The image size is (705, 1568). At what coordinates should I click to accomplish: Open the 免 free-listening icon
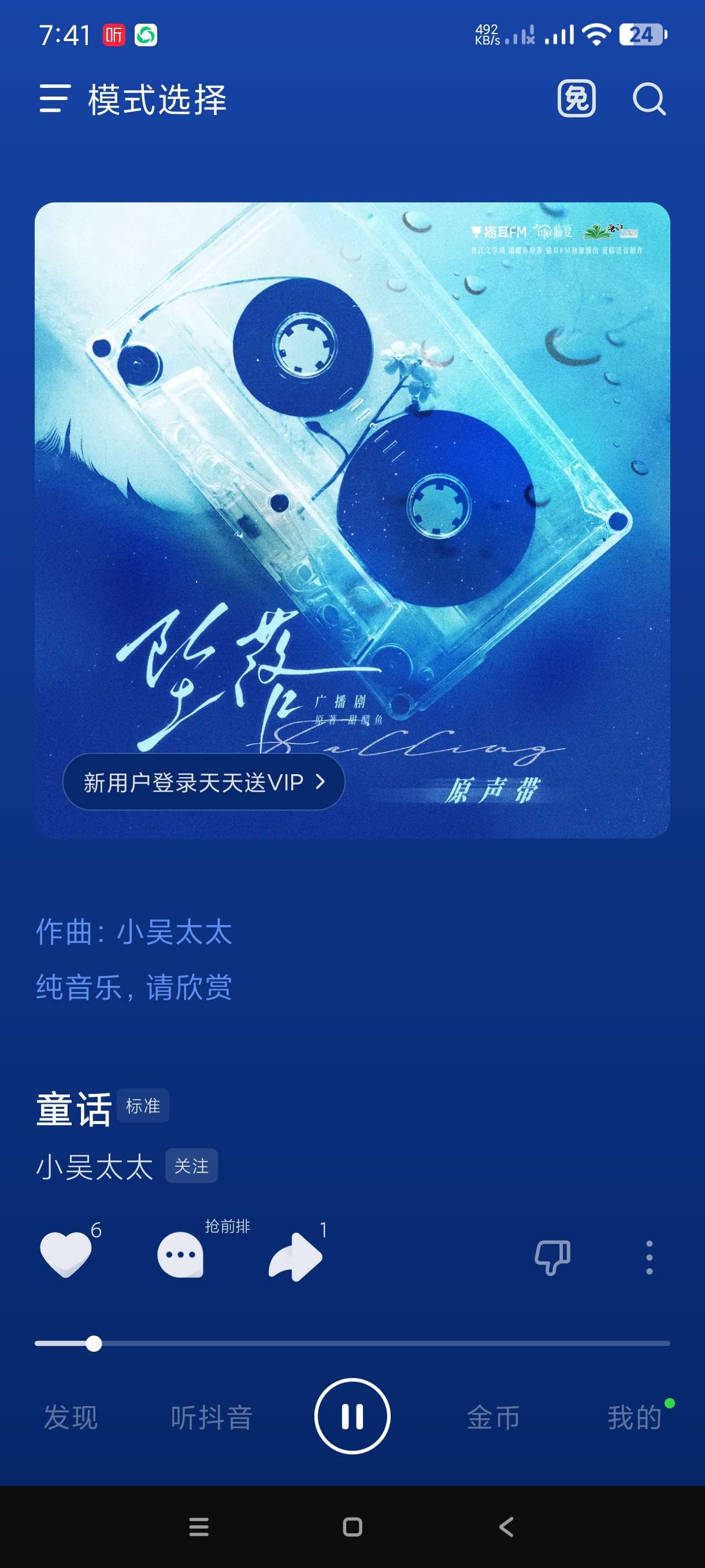pyautogui.click(x=576, y=99)
